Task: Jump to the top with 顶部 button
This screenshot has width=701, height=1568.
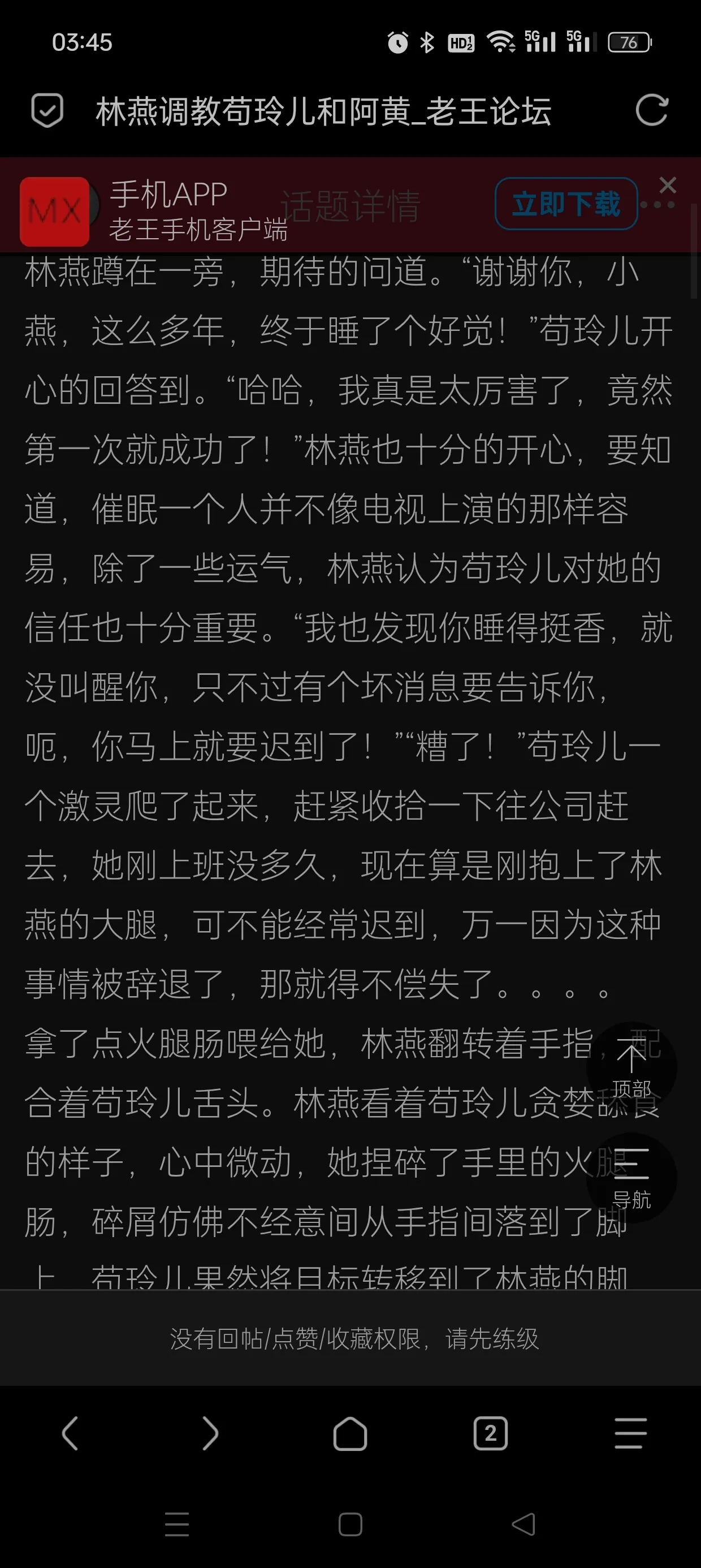Action: [x=631, y=1067]
